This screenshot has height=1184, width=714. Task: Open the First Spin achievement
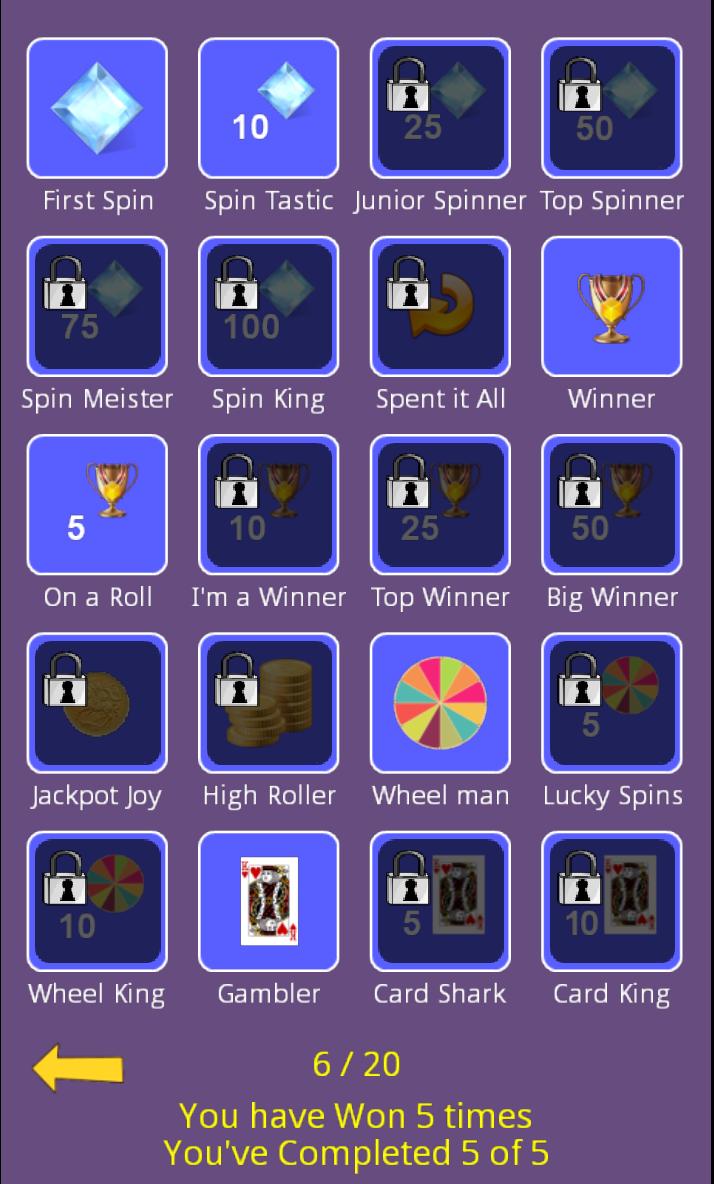coord(97,108)
